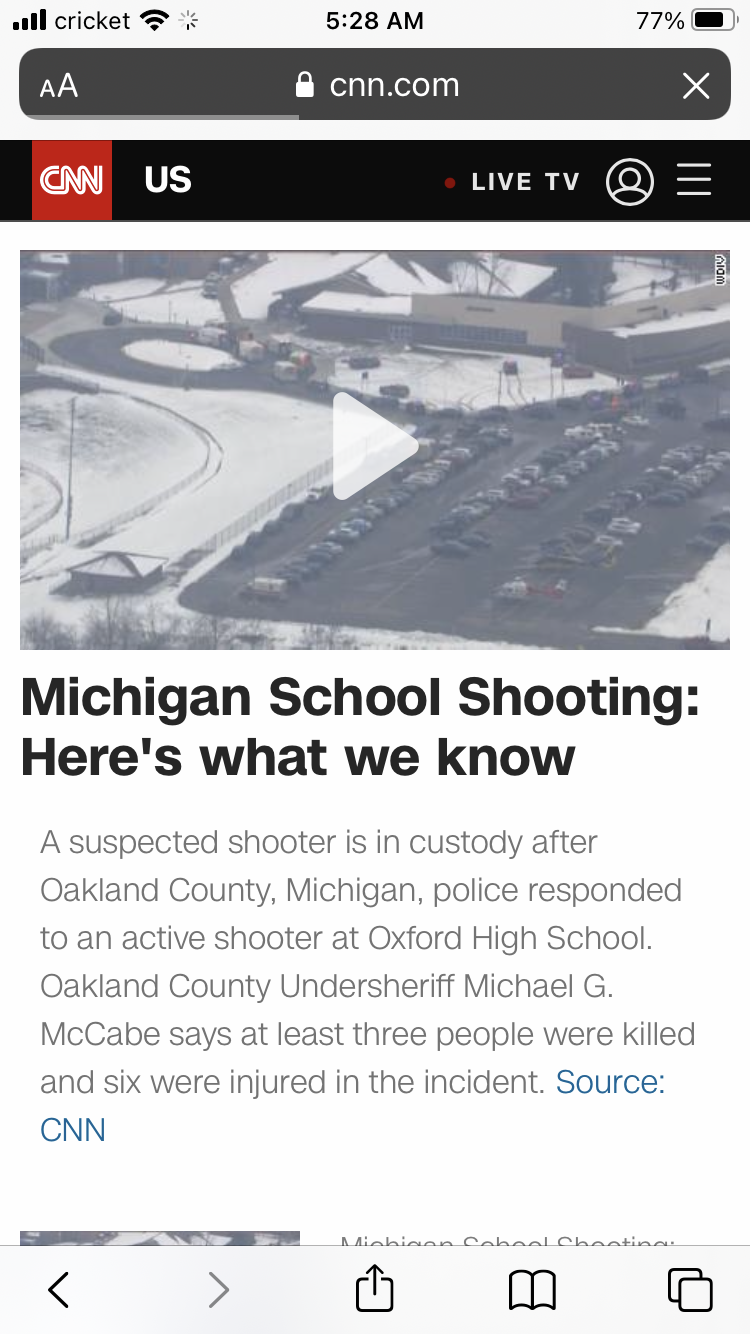Go to the CNN home logo
The image size is (750, 1334).
coord(72,180)
